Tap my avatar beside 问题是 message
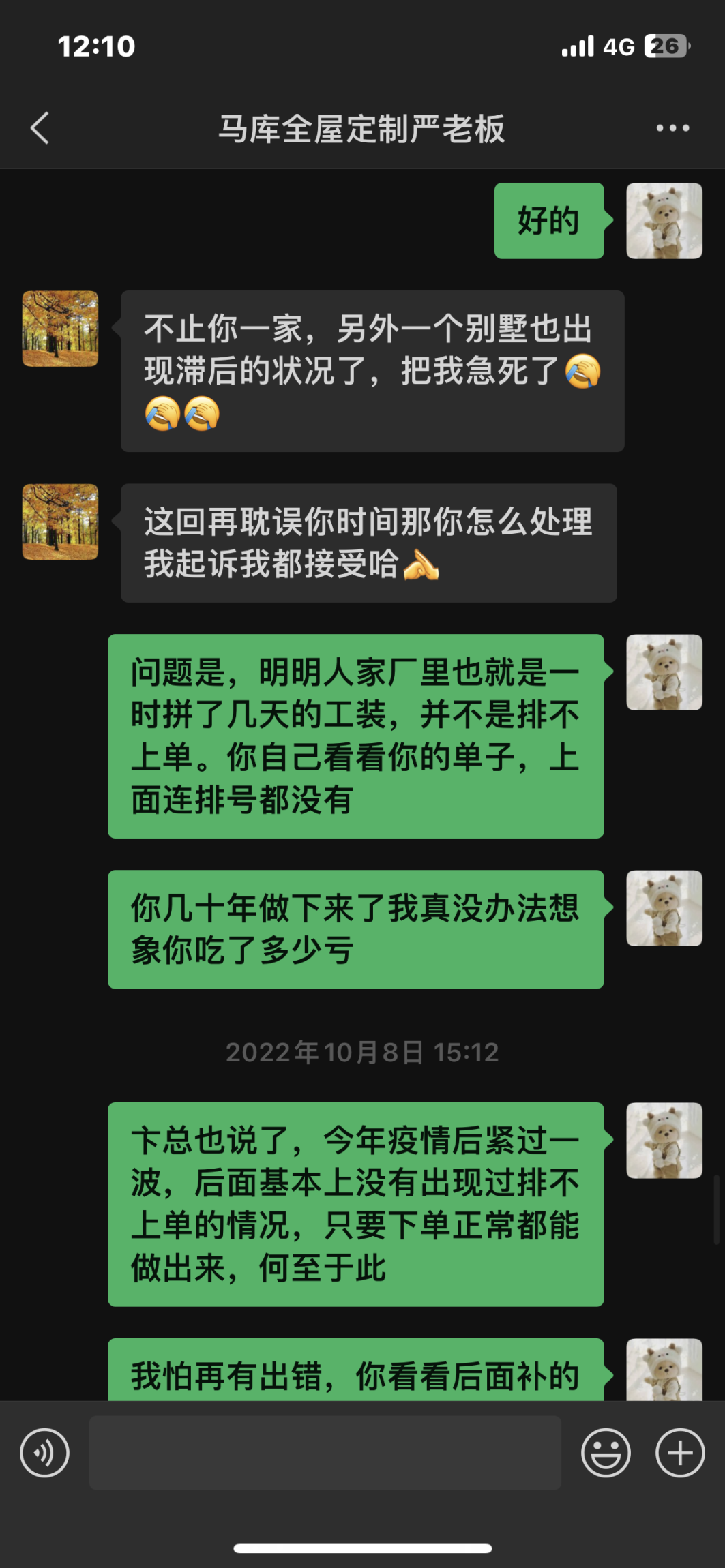725x1568 pixels. click(x=664, y=672)
